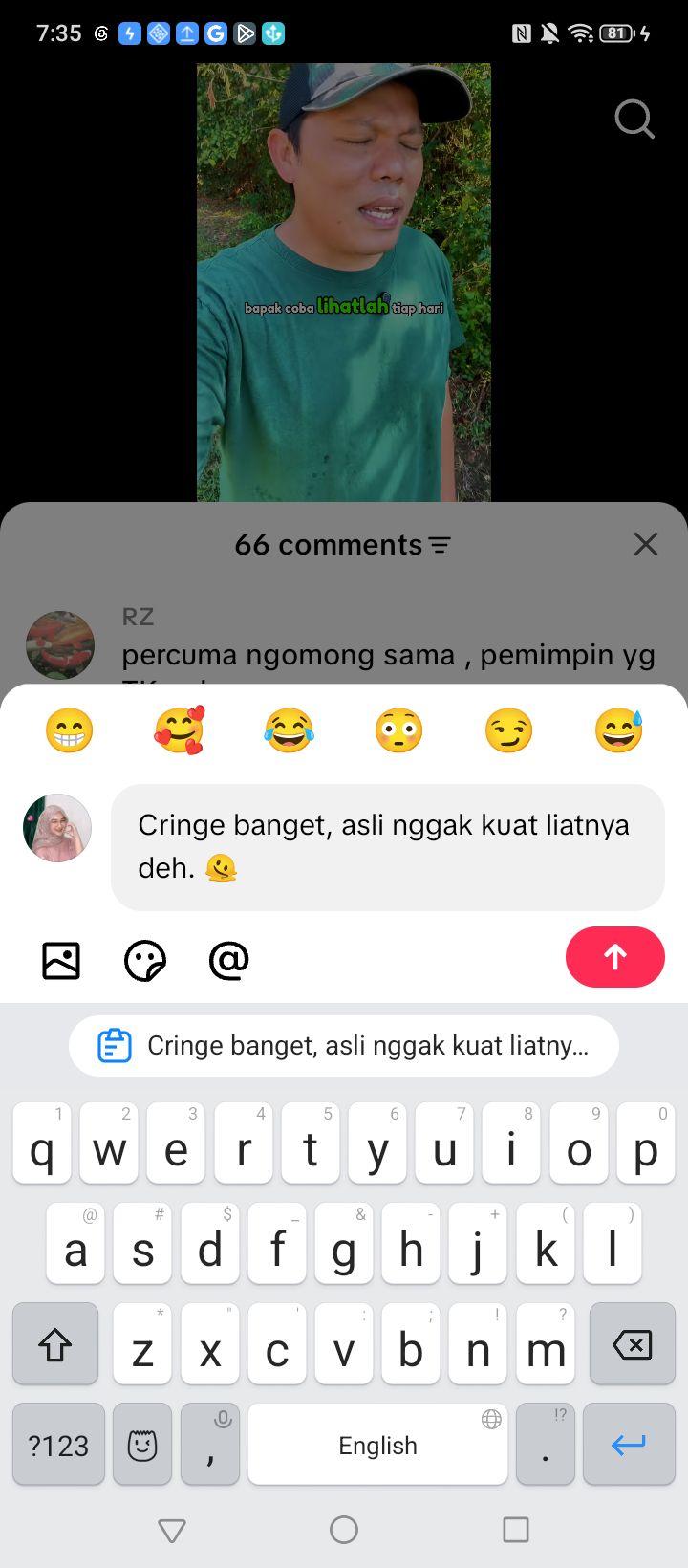
Task: Send the comment with the red arrow button
Action: coord(614,957)
